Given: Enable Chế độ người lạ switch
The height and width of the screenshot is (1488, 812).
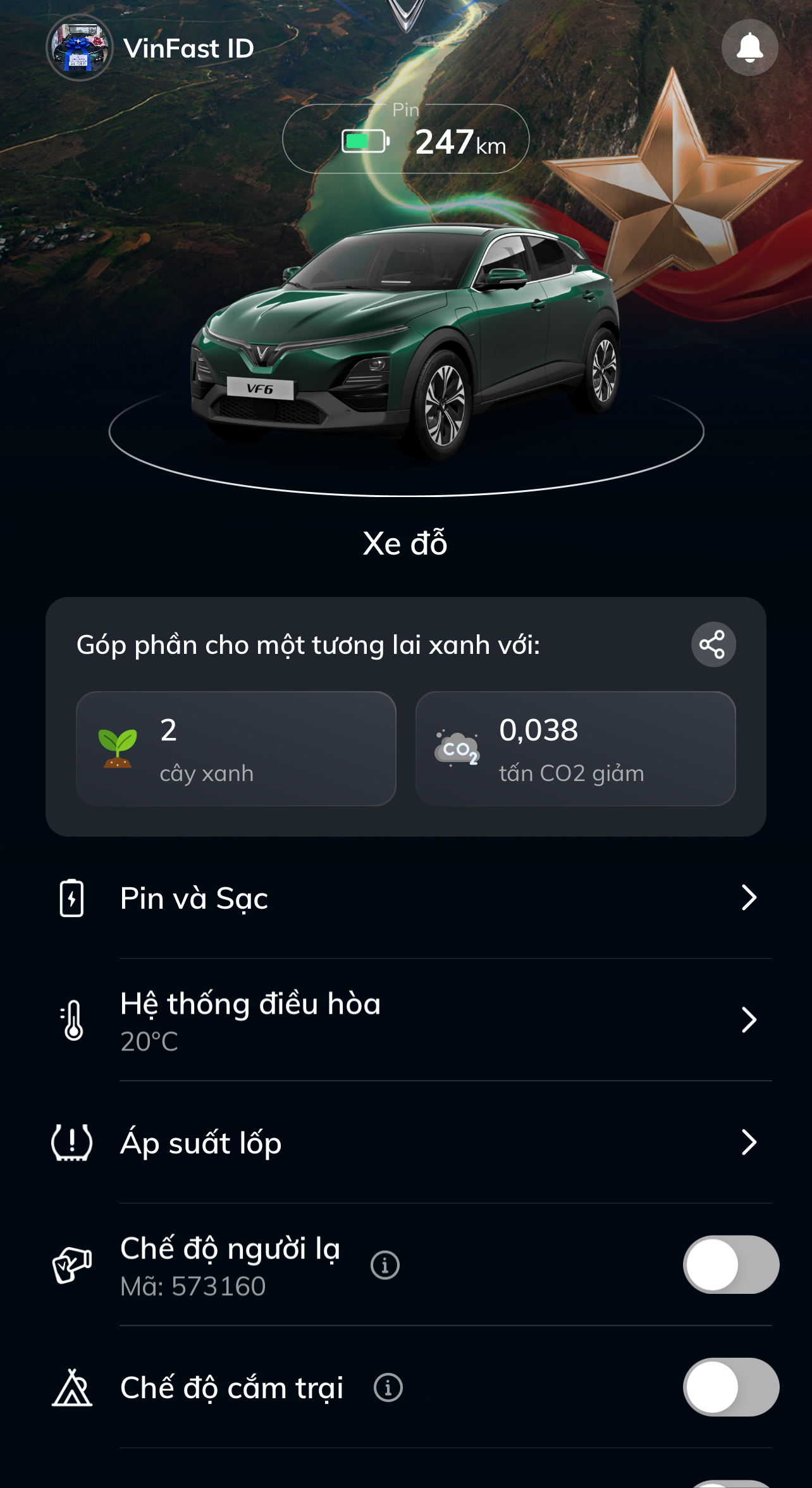Looking at the screenshot, I should pos(730,1265).
